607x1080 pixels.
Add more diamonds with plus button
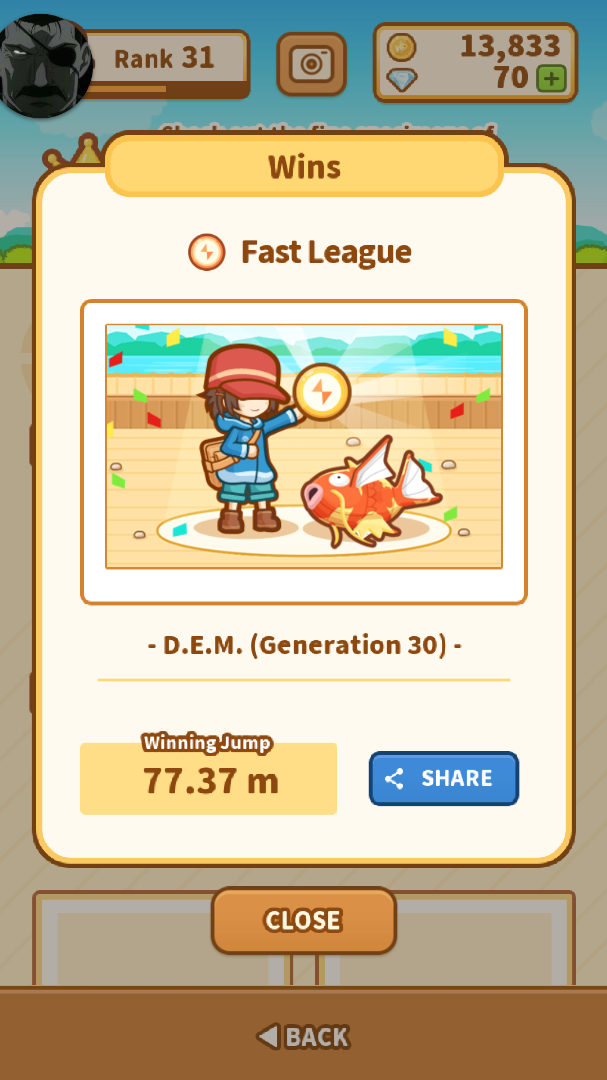[x=551, y=78]
